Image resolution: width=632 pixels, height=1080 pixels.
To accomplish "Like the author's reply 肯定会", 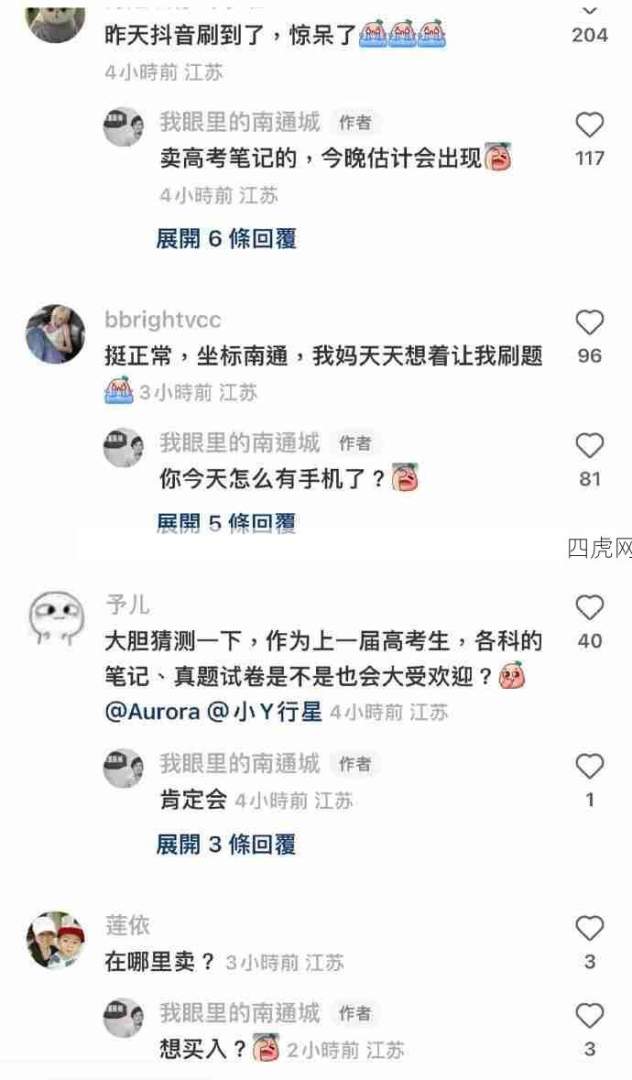I will click(590, 767).
